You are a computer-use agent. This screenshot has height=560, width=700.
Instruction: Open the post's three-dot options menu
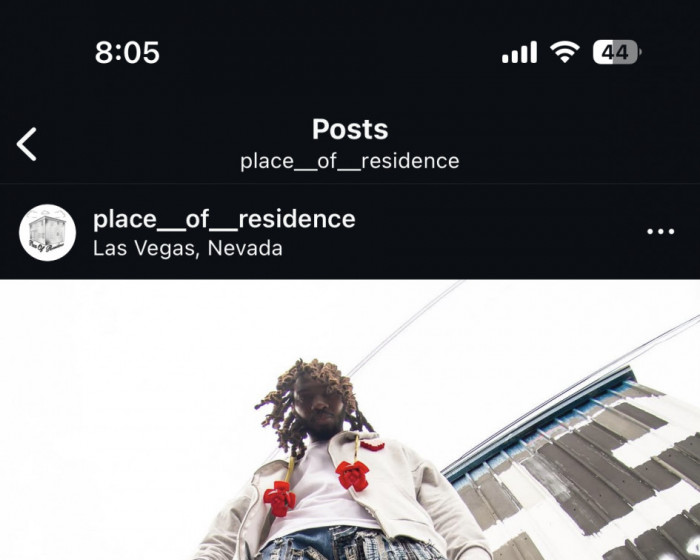[x=660, y=232]
